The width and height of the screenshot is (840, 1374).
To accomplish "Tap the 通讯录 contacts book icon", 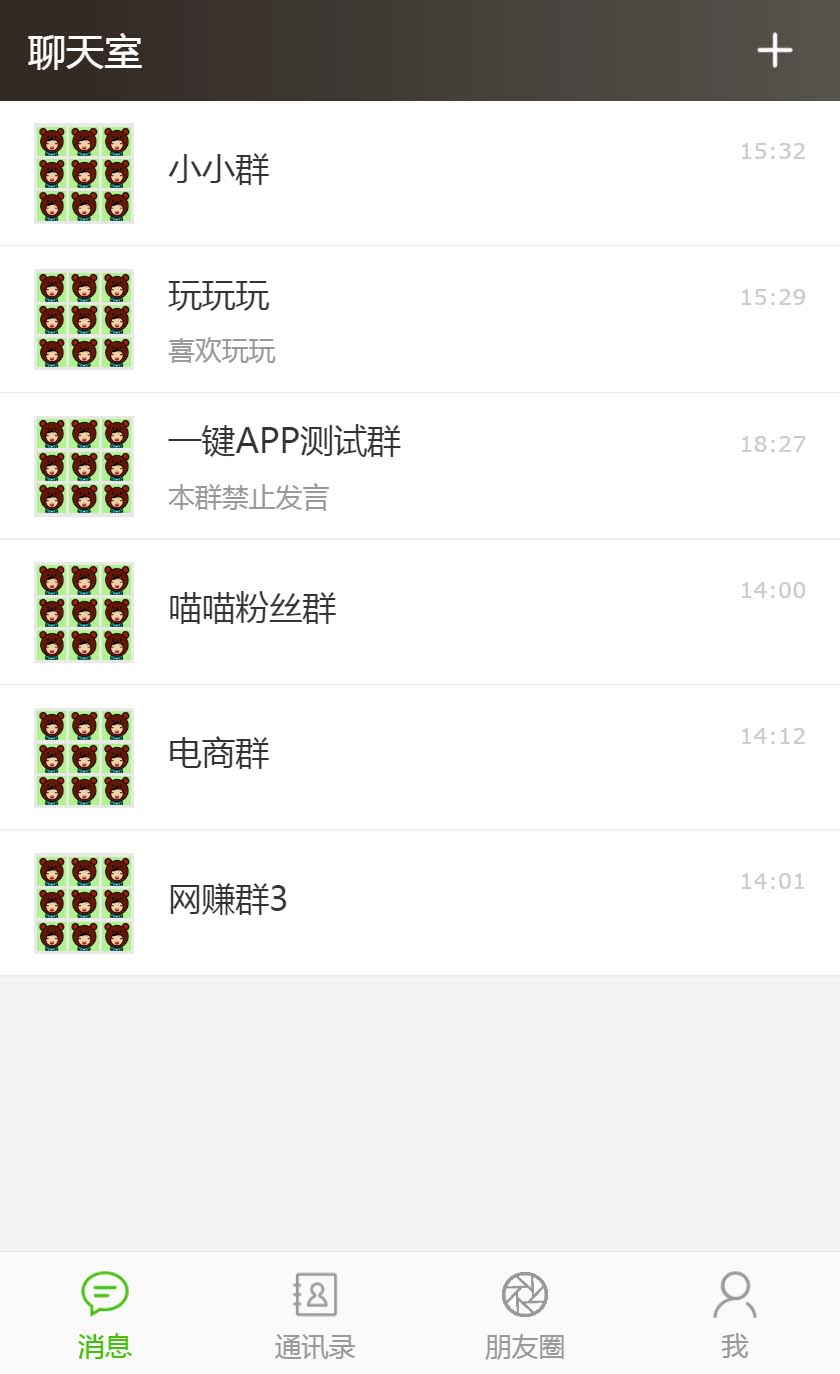I will coord(315,1293).
